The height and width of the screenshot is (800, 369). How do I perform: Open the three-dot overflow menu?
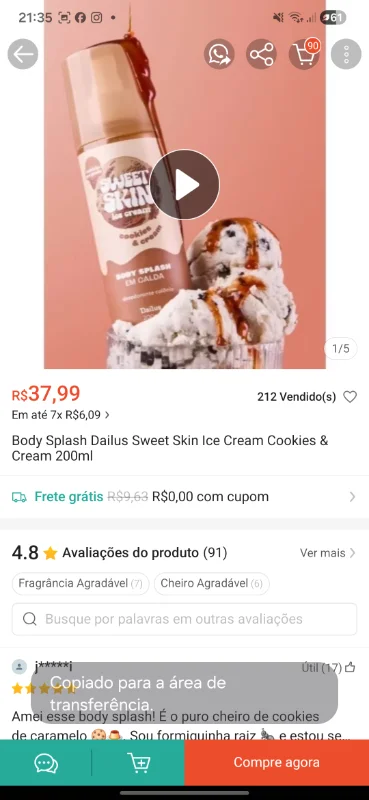pyautogui.click(x=346, y=54)
